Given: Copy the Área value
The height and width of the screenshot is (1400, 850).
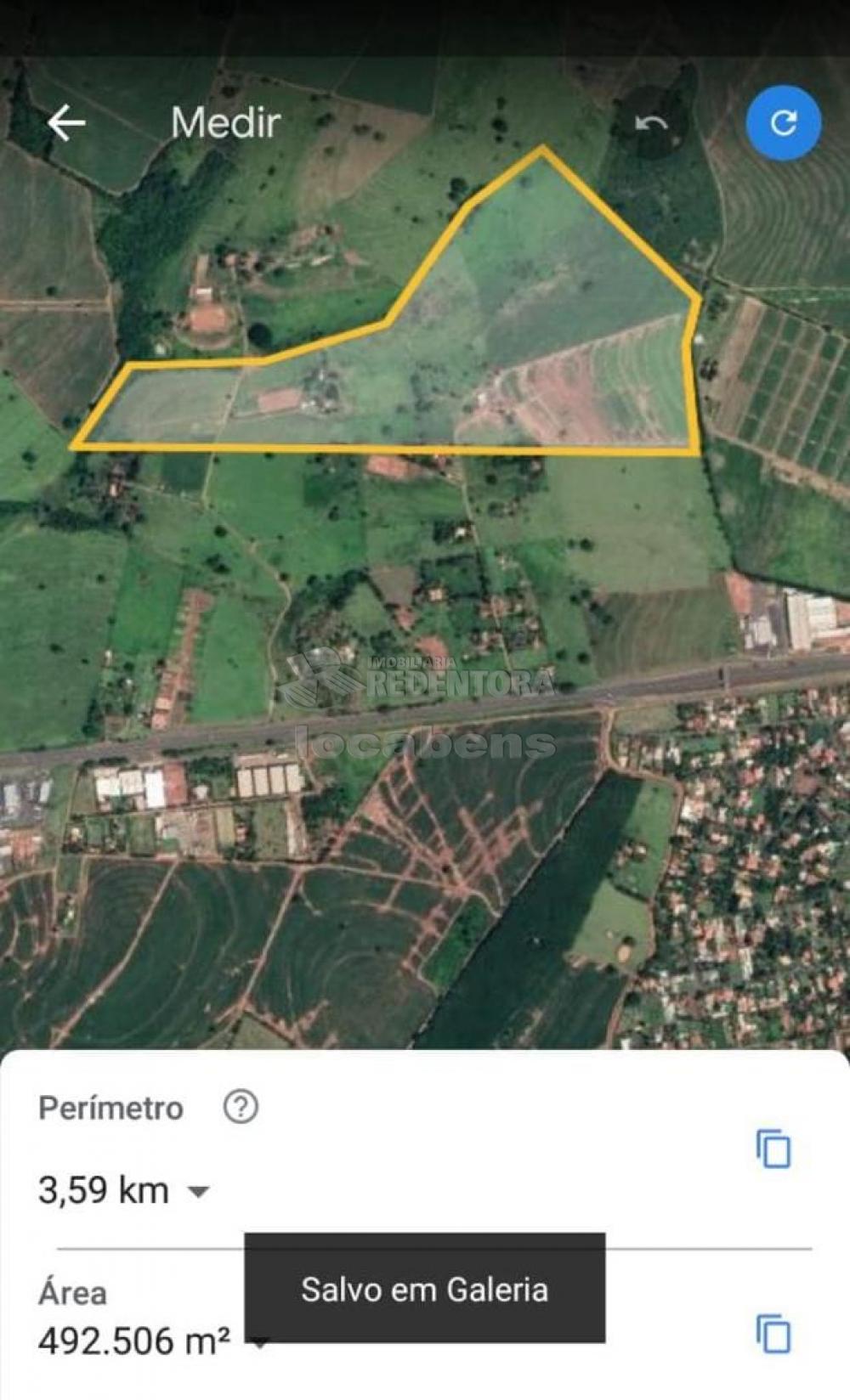Looking at the screenshot, I should 773,1334.
